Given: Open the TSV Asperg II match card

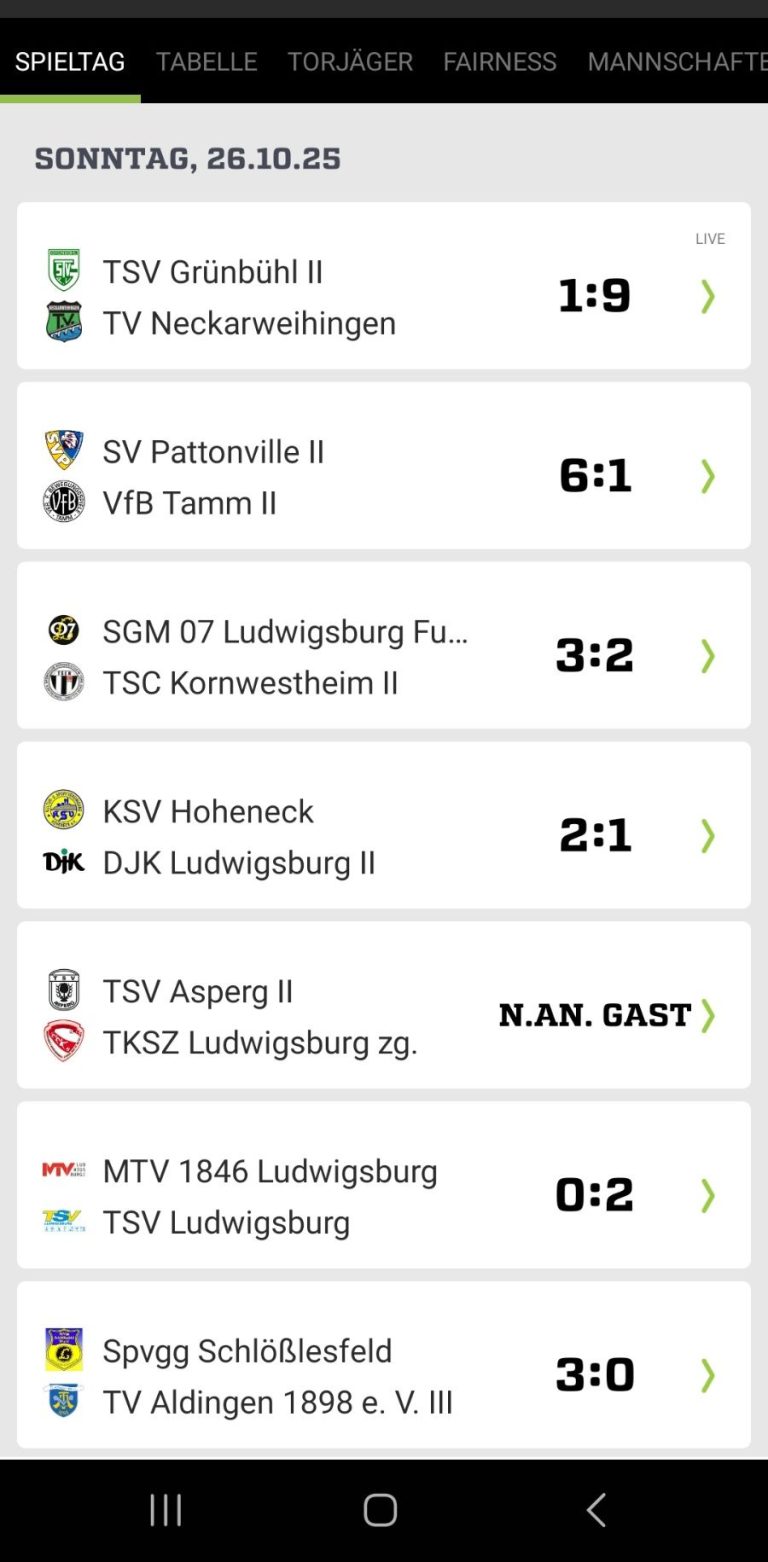Looking at the screenshot, I should click(383, 1006).
